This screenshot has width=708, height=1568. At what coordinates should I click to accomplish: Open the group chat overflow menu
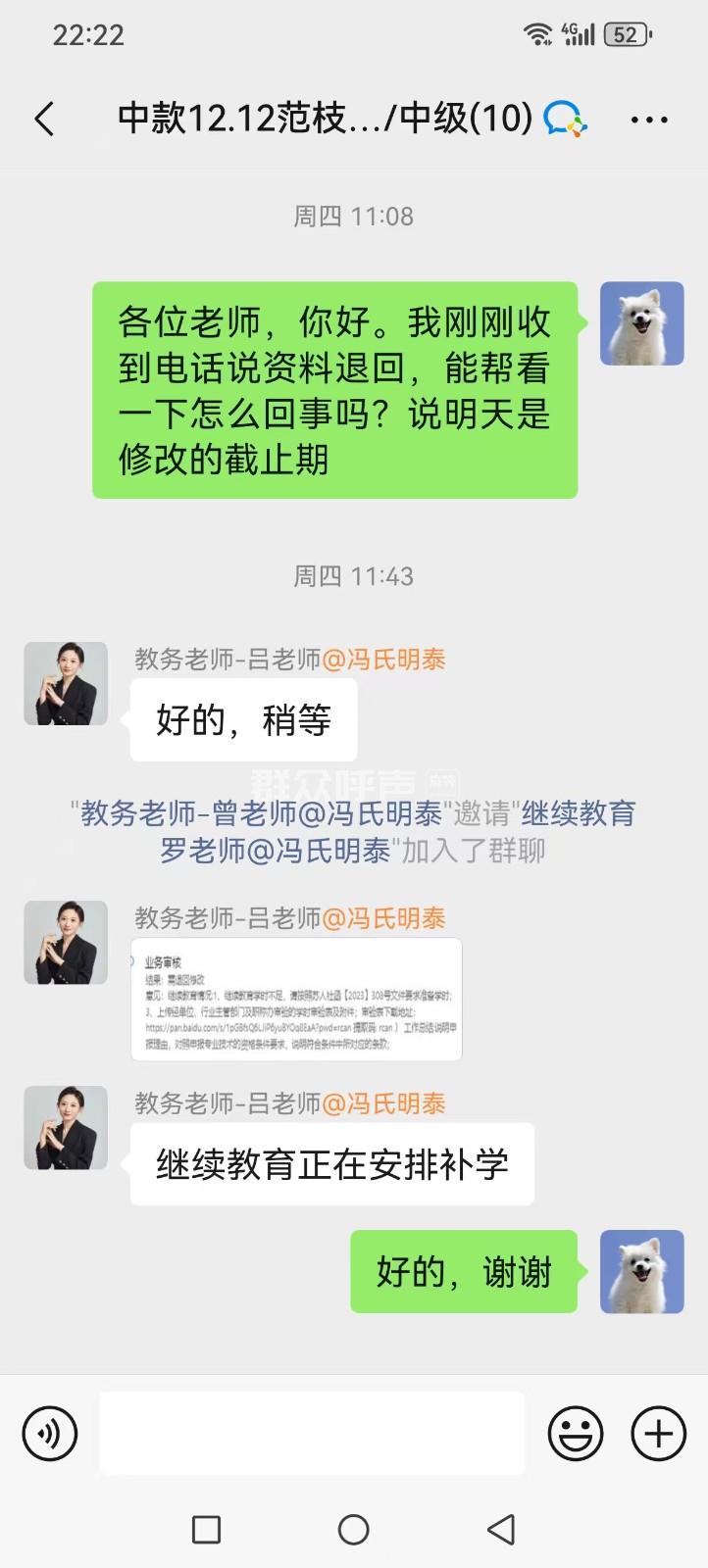[x=648, y=120]
